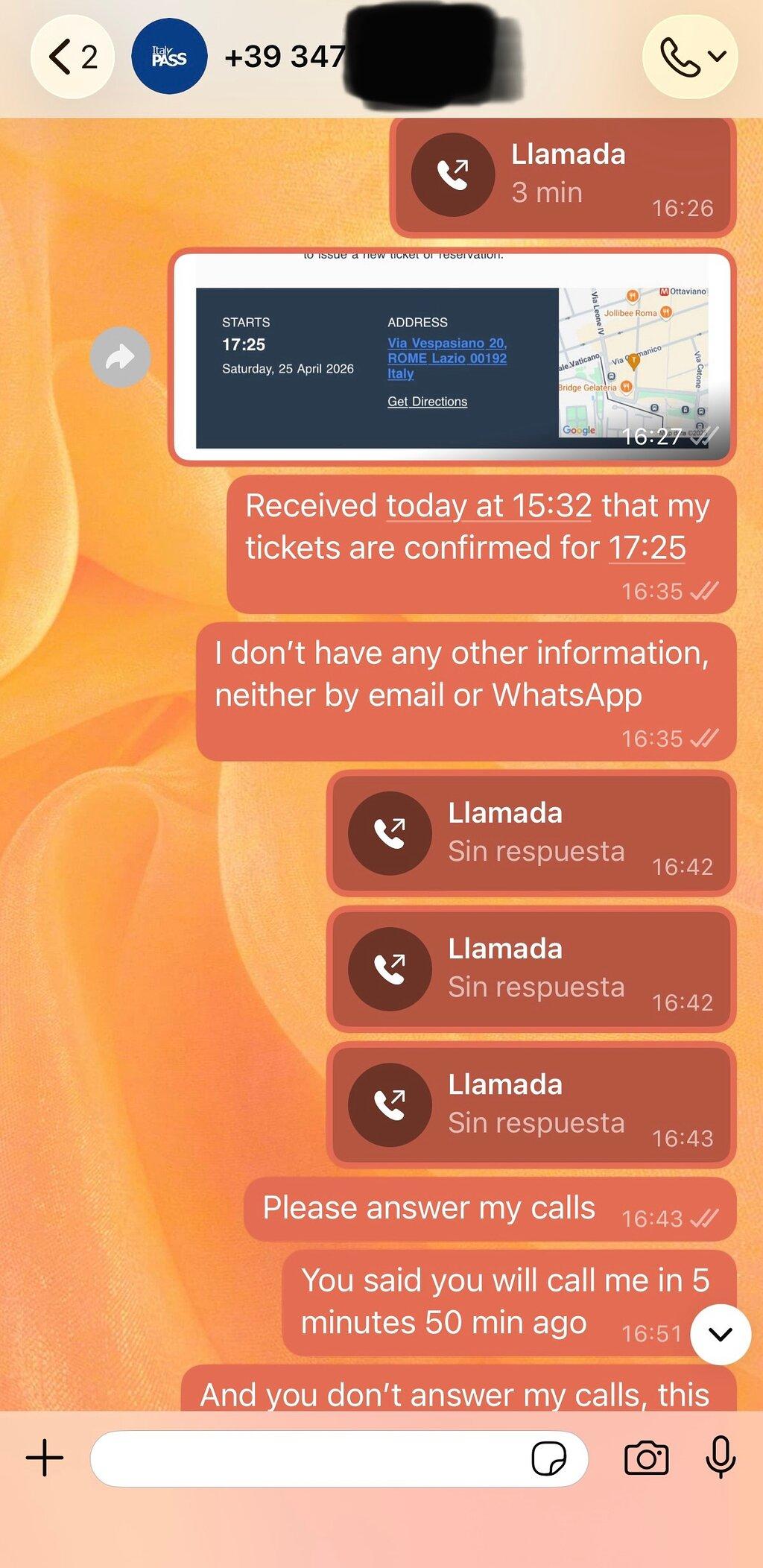Open the attachments plus menu

point(45,1458)
